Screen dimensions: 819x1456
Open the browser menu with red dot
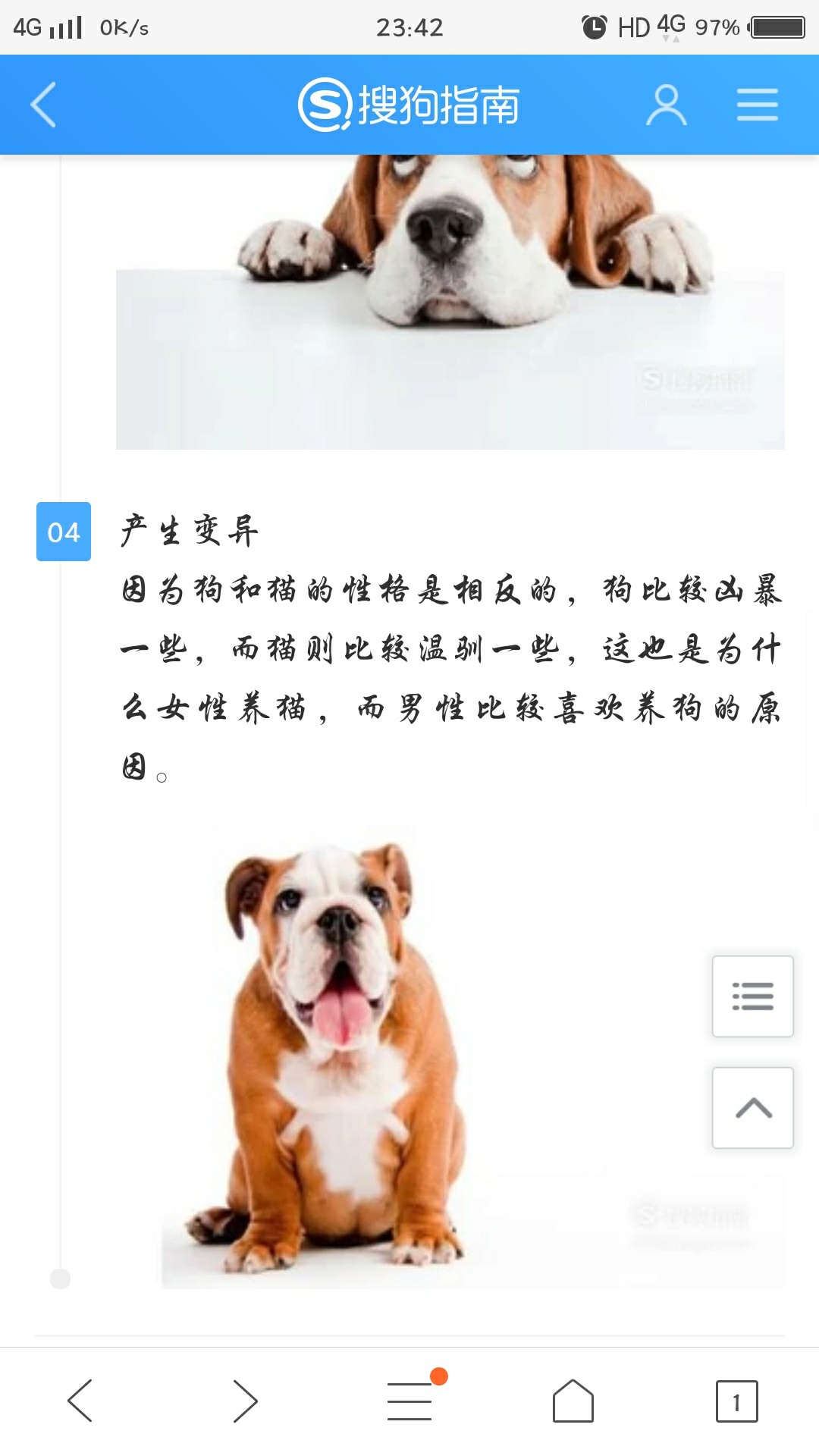click(409, 1400)
